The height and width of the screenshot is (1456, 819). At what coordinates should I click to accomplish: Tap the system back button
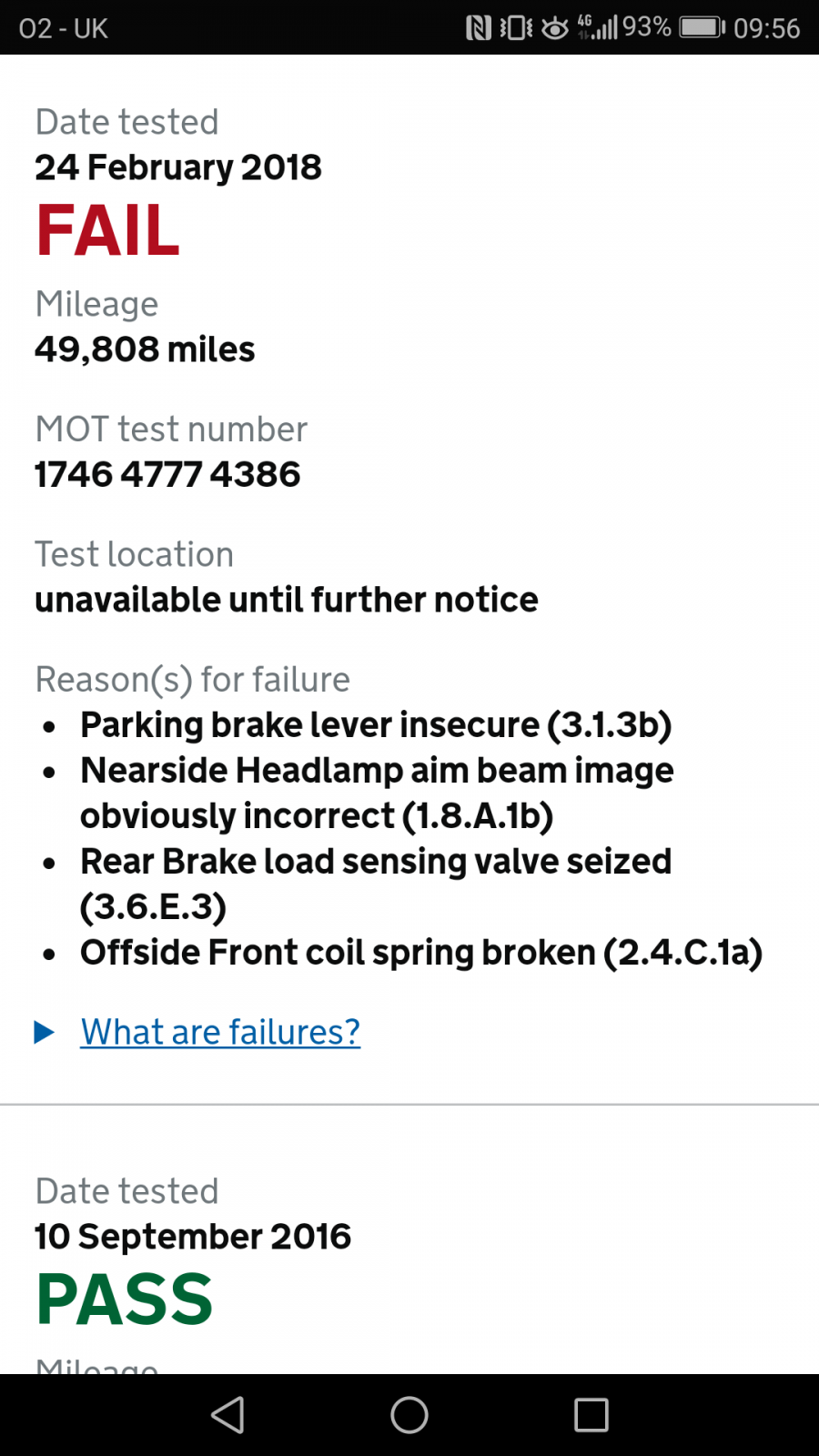227,1415
